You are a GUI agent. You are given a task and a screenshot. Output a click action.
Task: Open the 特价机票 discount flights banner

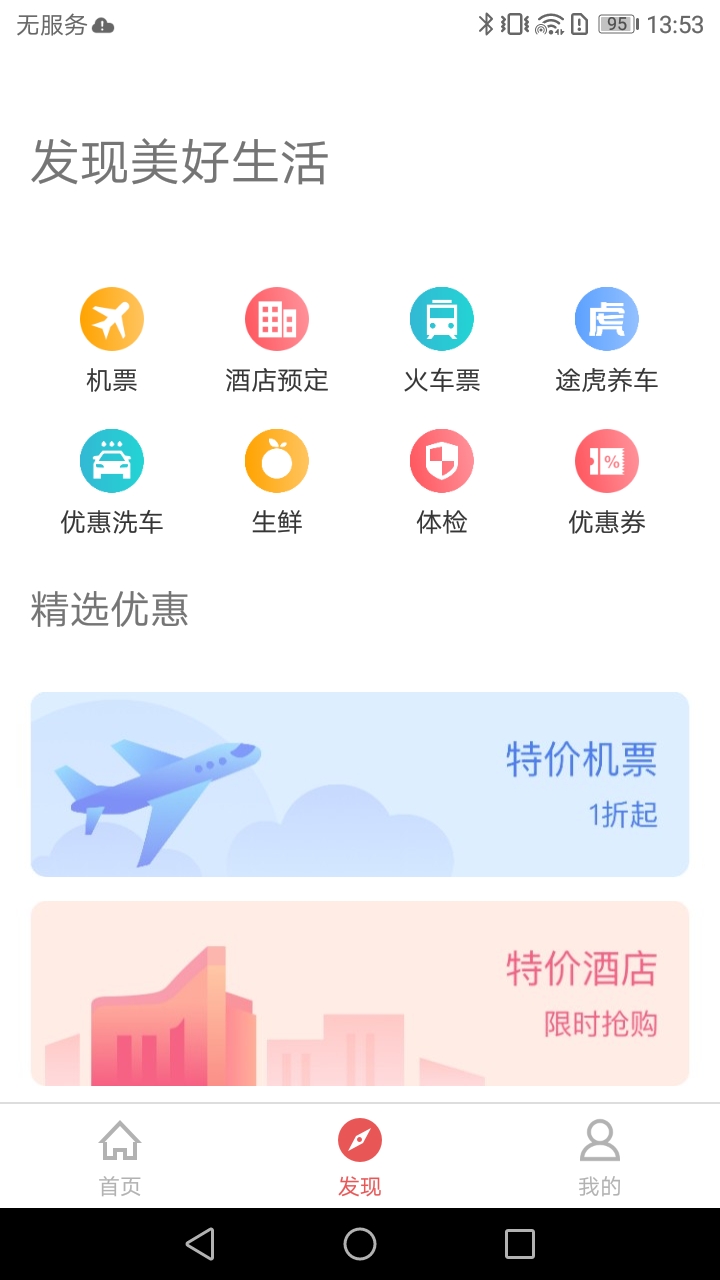pyautogui.click(x=360, y=784)
